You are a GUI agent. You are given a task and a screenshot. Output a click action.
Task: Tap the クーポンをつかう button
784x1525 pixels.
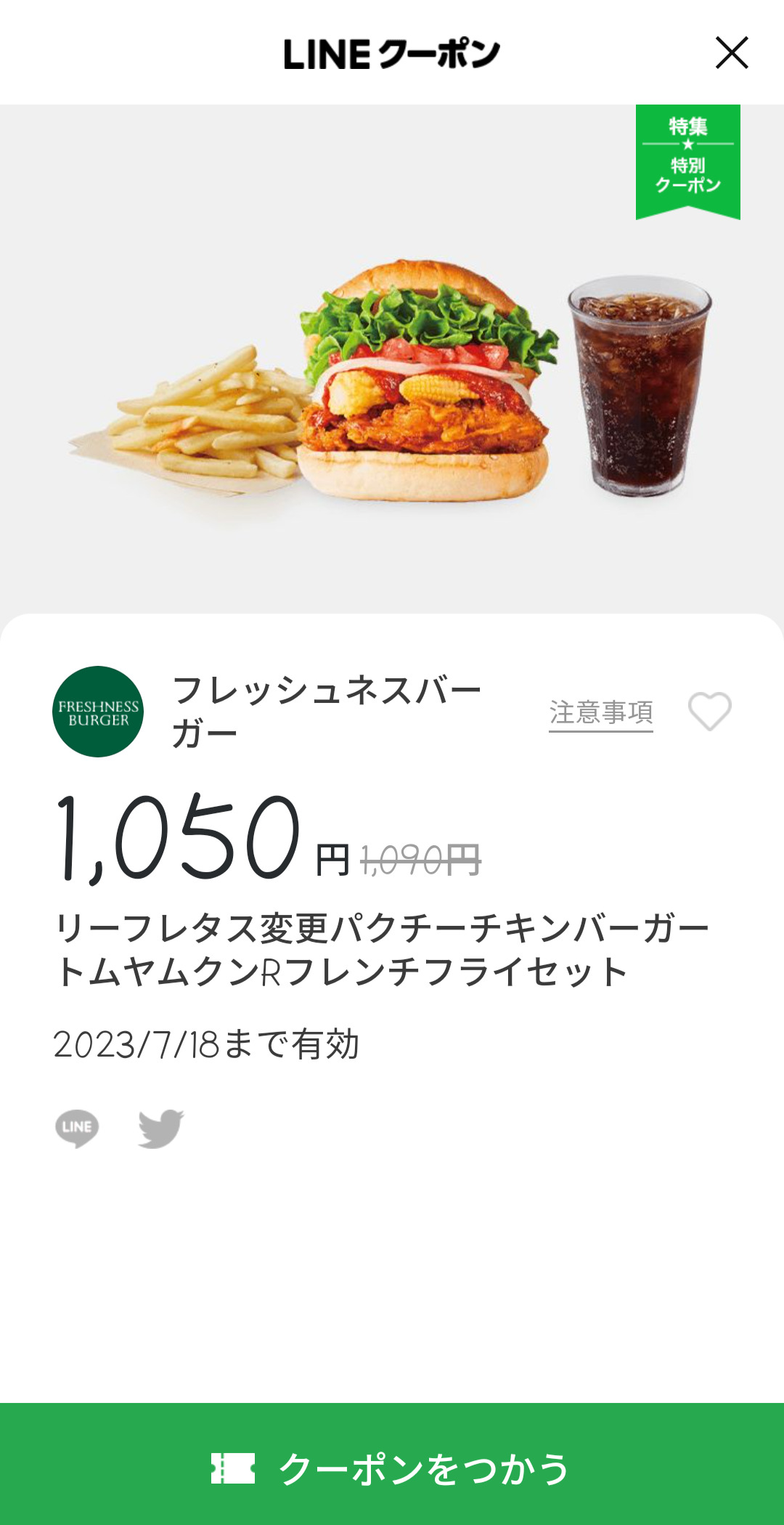click(x=392, y=1467)
